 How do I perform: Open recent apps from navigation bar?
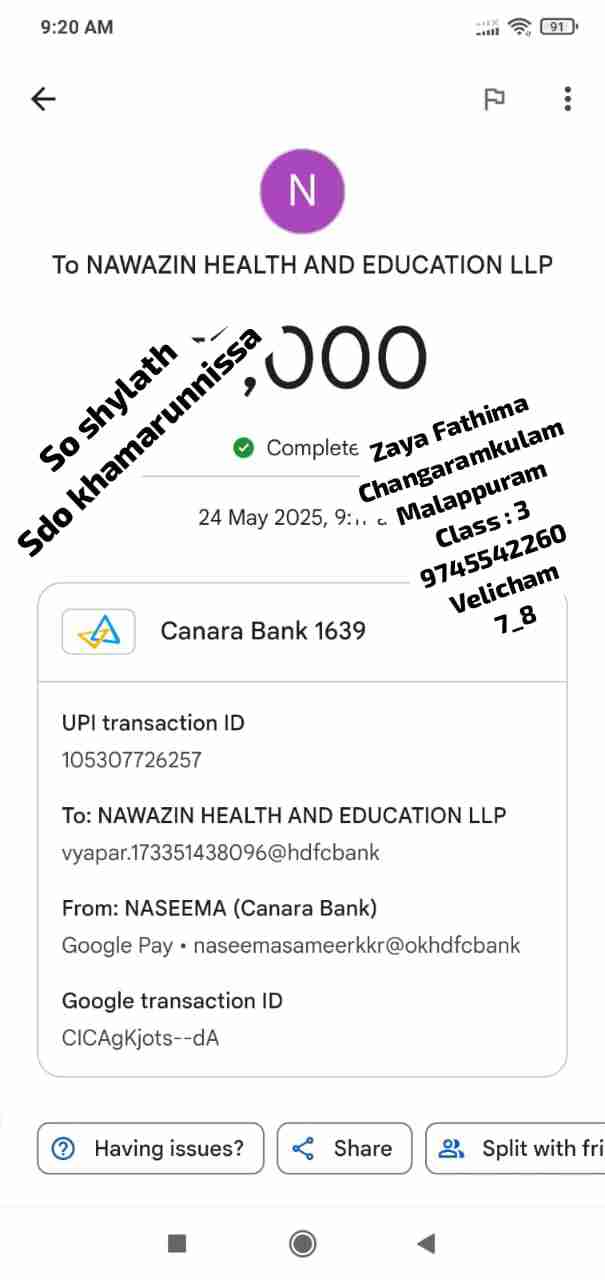[177, 1243]
